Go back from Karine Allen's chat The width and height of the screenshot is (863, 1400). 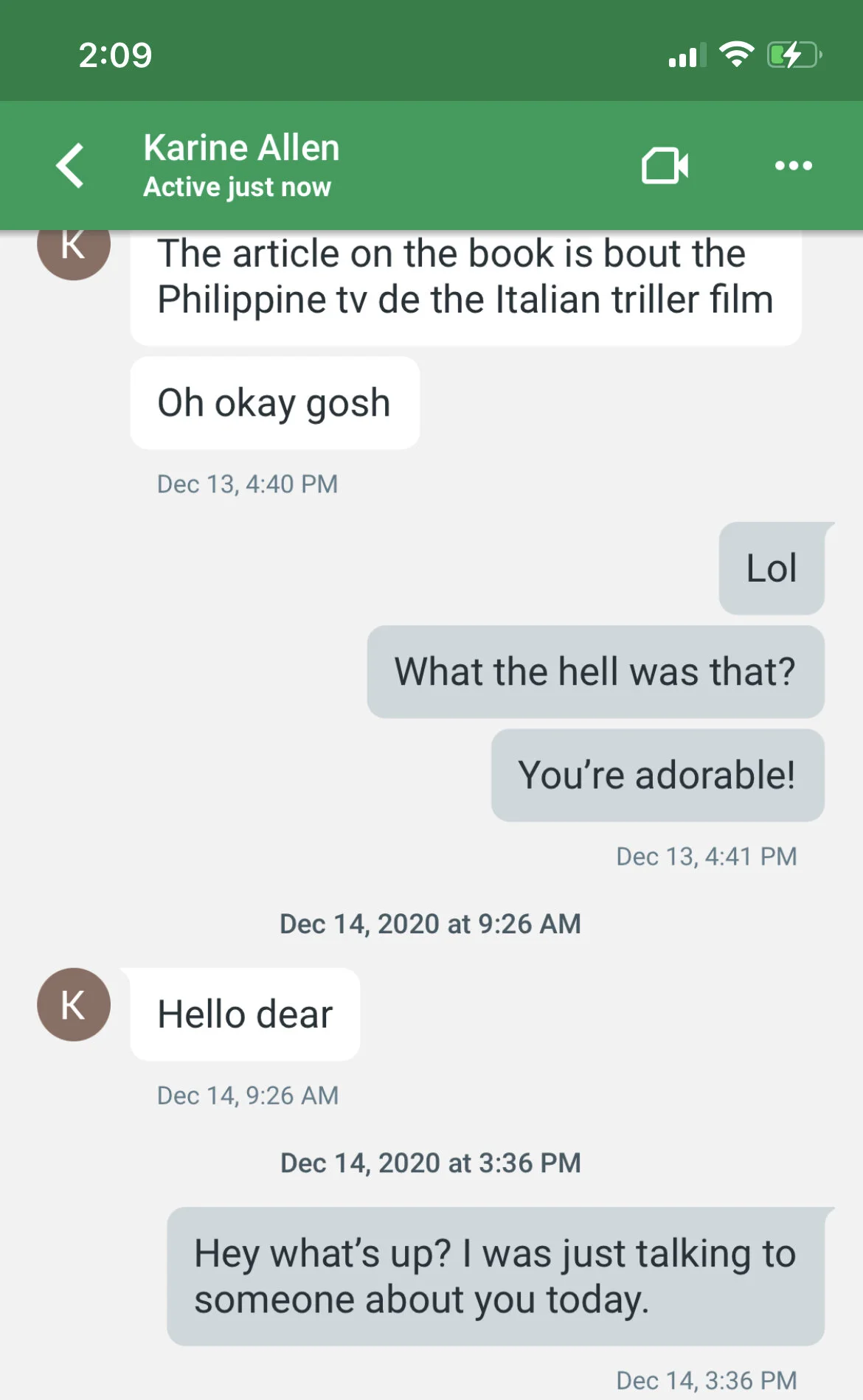[x=71, y=165]
